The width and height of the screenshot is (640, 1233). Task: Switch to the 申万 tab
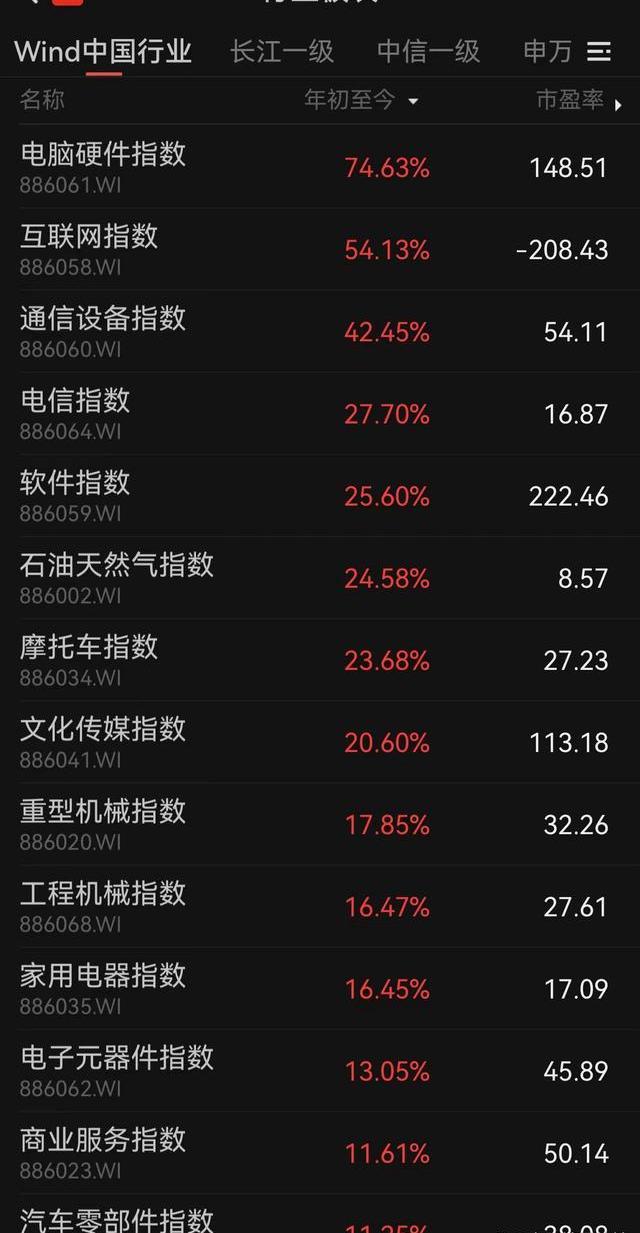pyautogui.click(x=547, y=51)
